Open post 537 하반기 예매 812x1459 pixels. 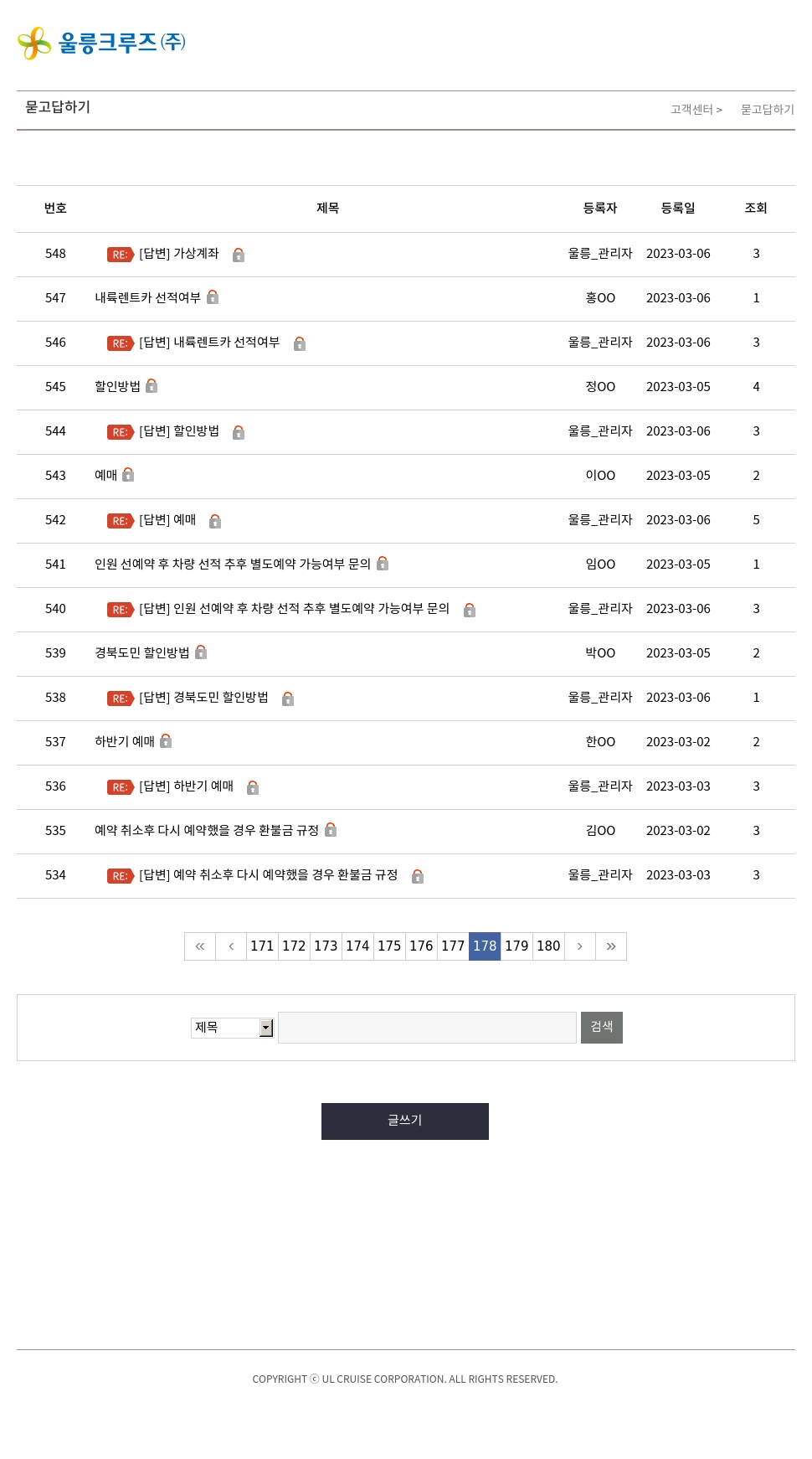pyautogui.click(x=124, y=742)
